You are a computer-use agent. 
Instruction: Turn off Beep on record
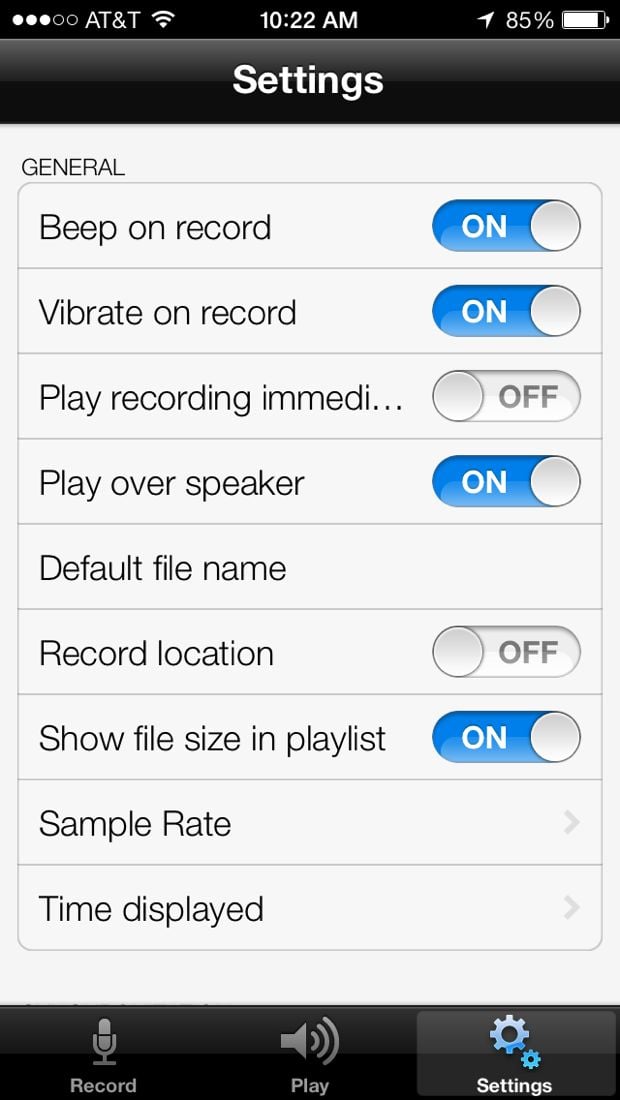click(506, 226)
